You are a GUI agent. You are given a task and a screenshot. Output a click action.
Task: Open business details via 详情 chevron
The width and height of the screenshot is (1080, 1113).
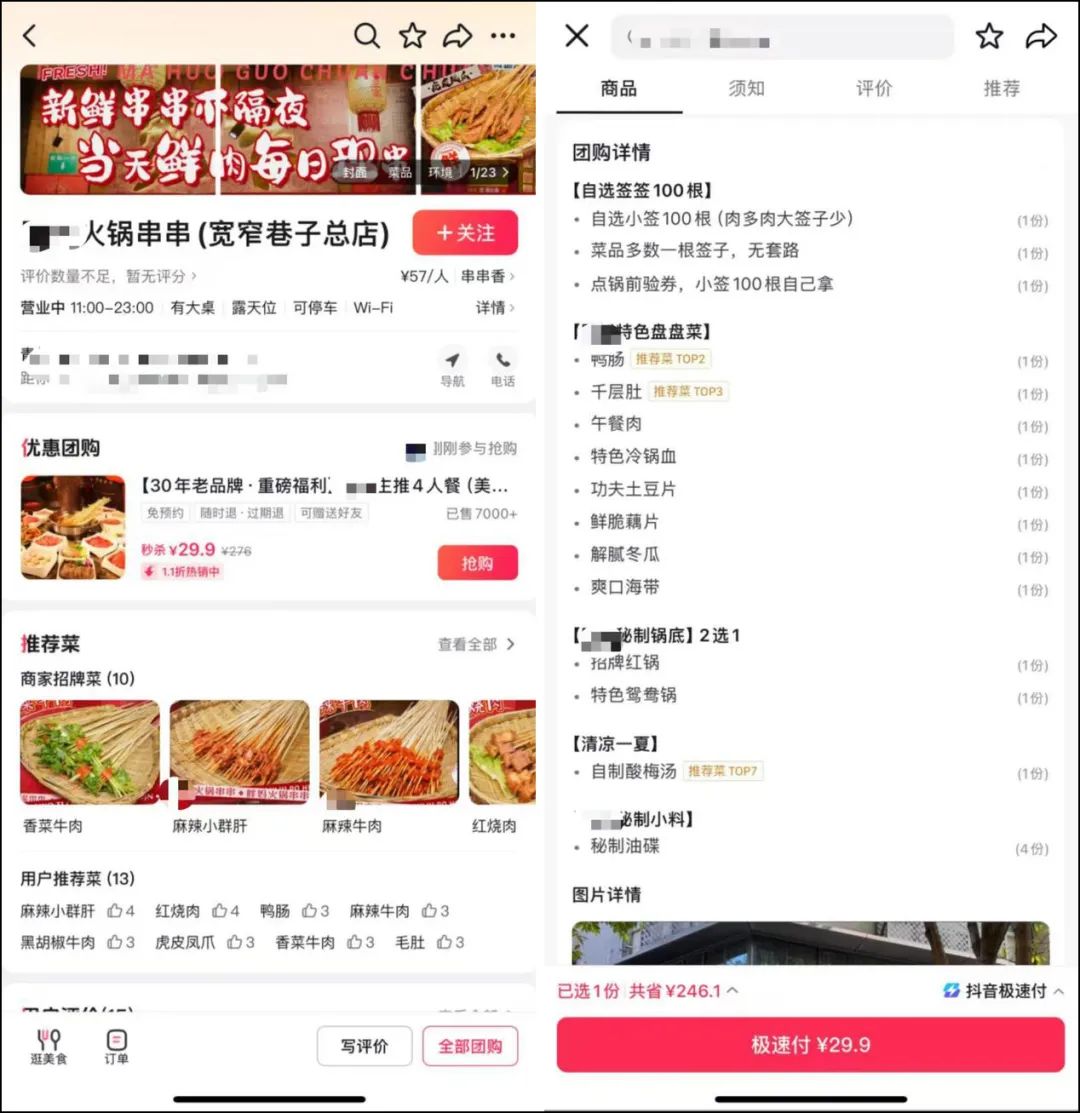tap(495, 307)
